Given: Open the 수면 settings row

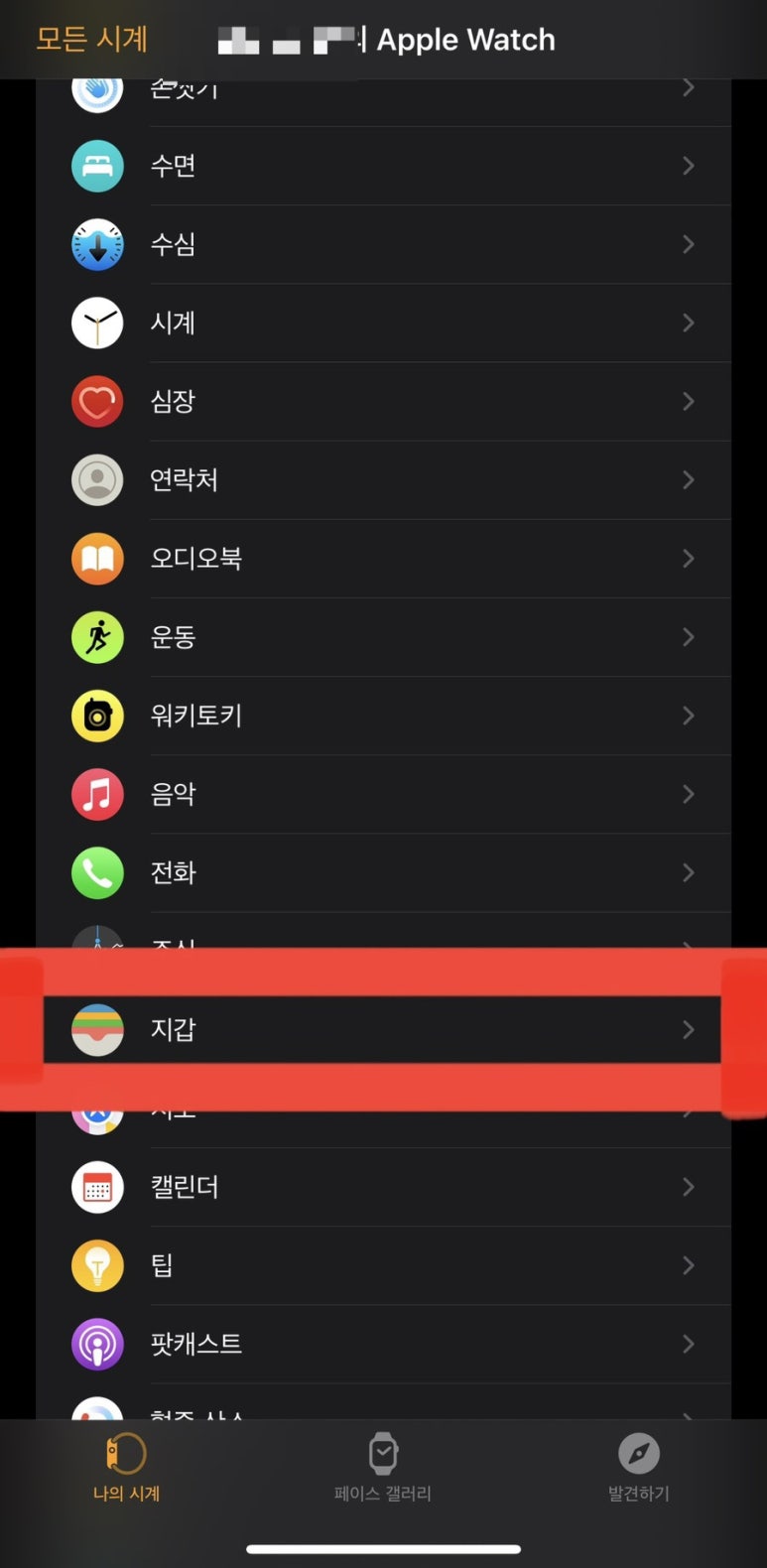Looking at the screenshot, I should tap(383, 166).
